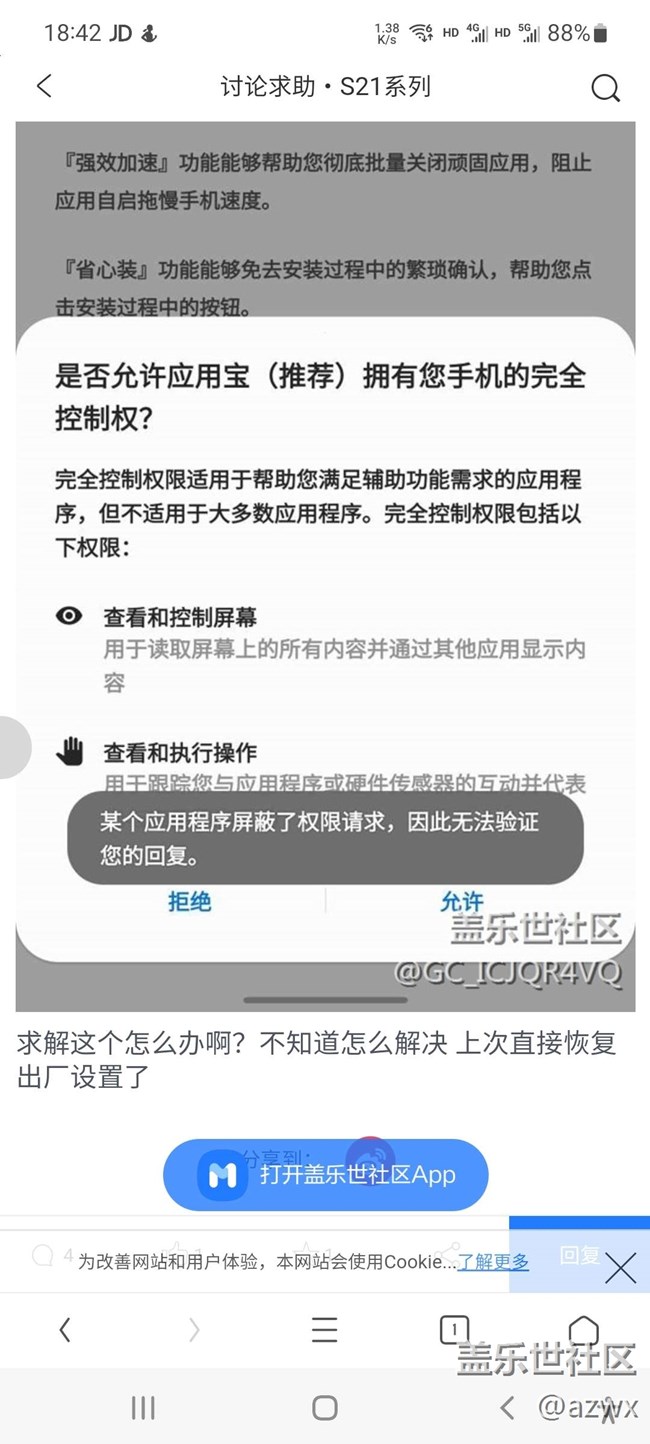The height and width of the screenshot is (1444, 650).
Task: Go to the browser home page
Action: point(583,1329)
